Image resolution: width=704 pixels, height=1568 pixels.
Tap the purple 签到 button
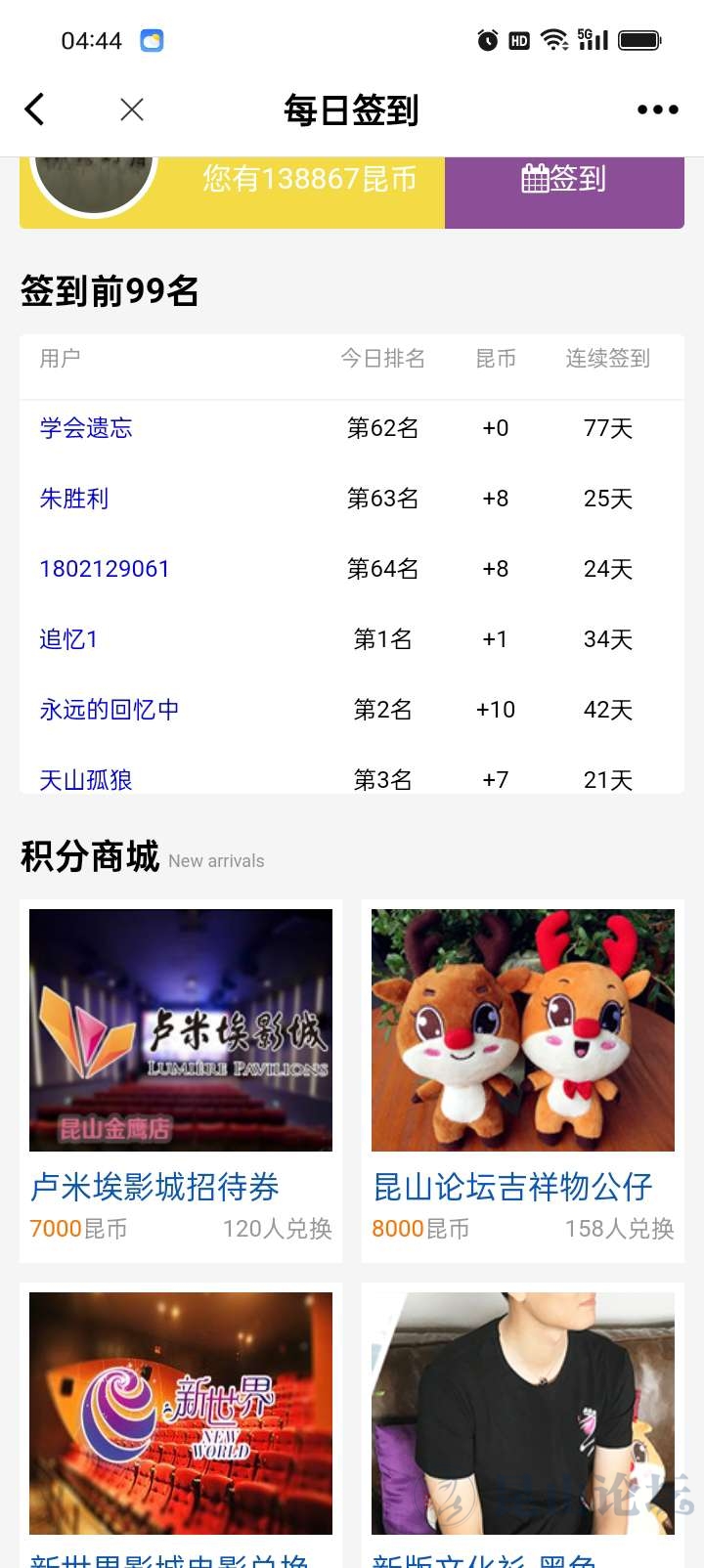(564, 180)
